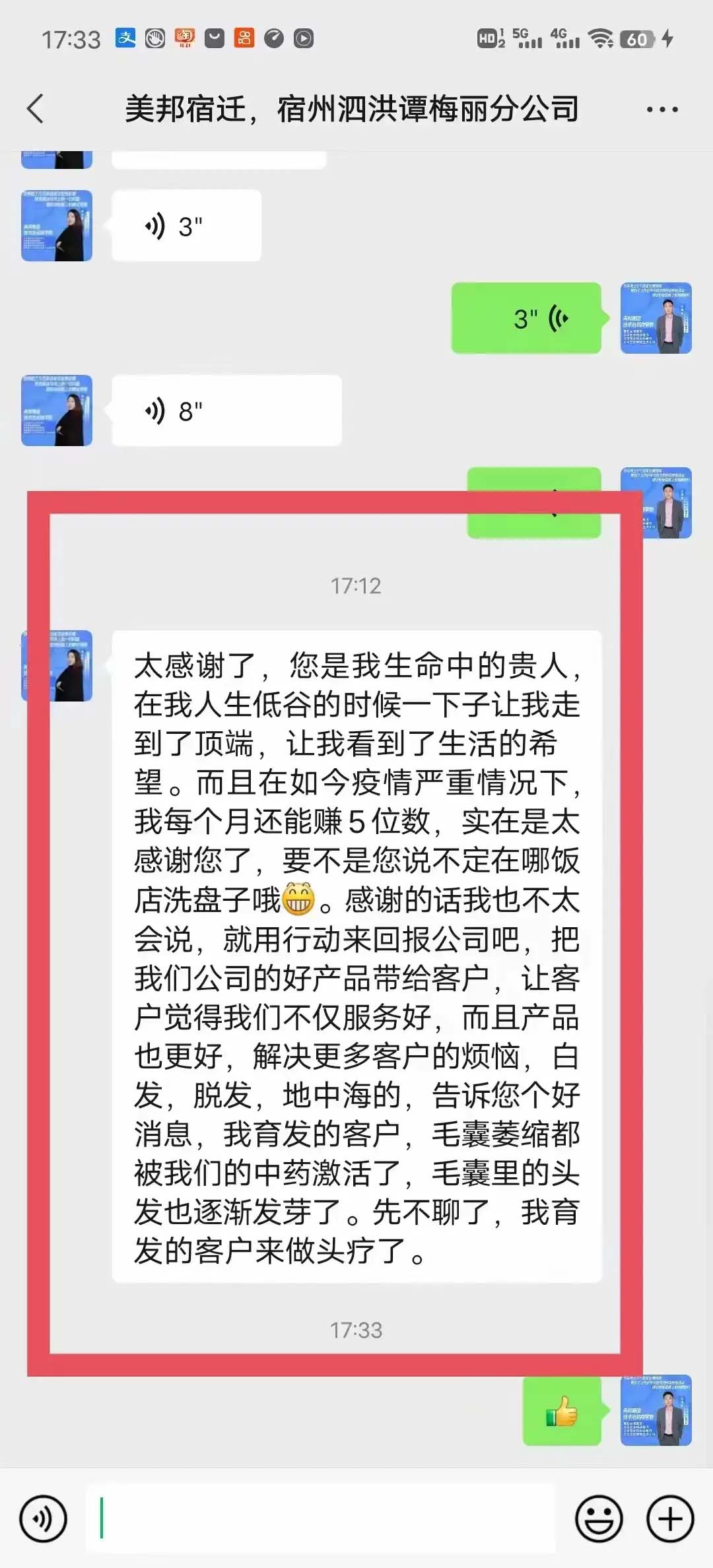Play the sent 3-second voice message
This screenshot has width=713, height=1568.
tap(526, 318)
